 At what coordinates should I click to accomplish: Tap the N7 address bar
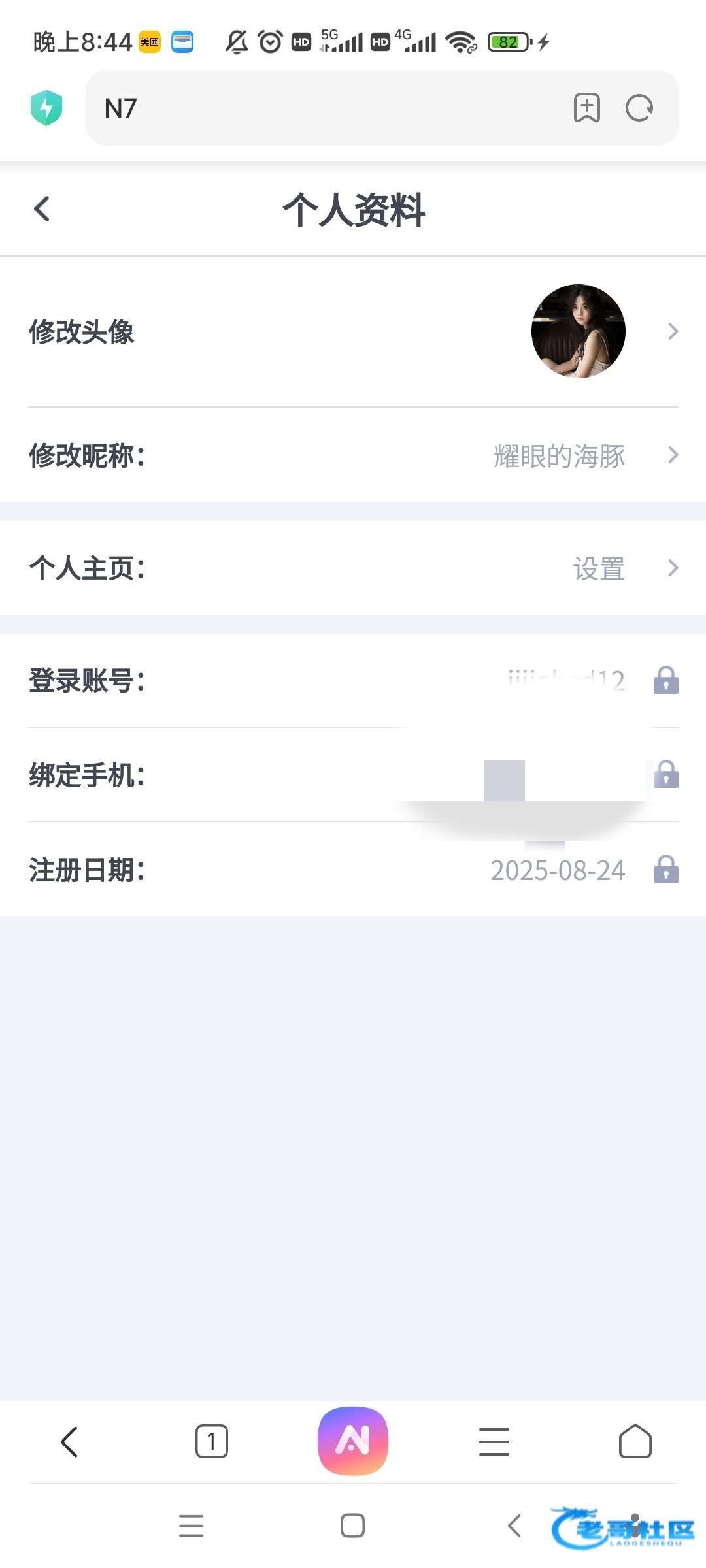(327, 108)
